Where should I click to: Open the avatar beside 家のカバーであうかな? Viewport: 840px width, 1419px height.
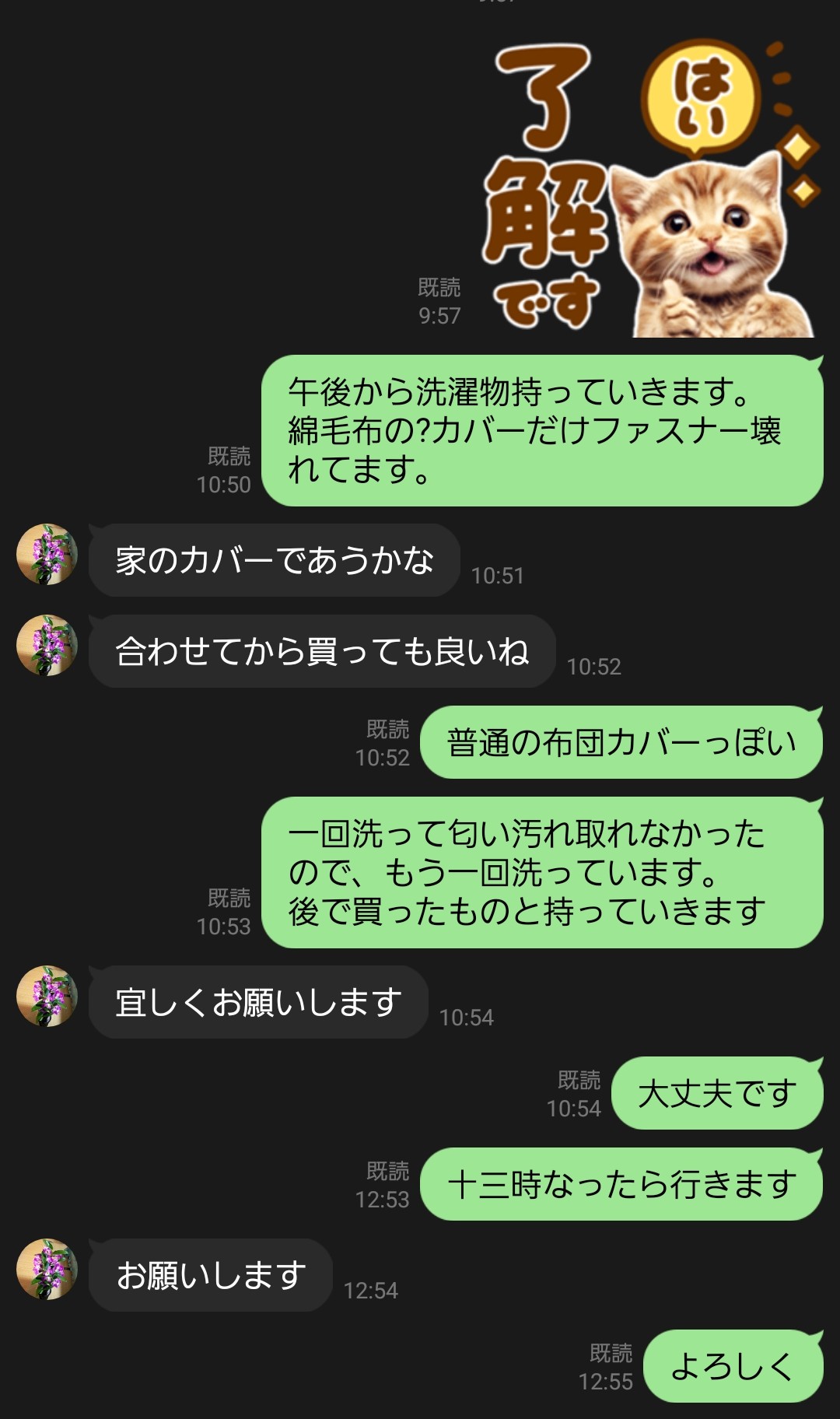point(47,554)
